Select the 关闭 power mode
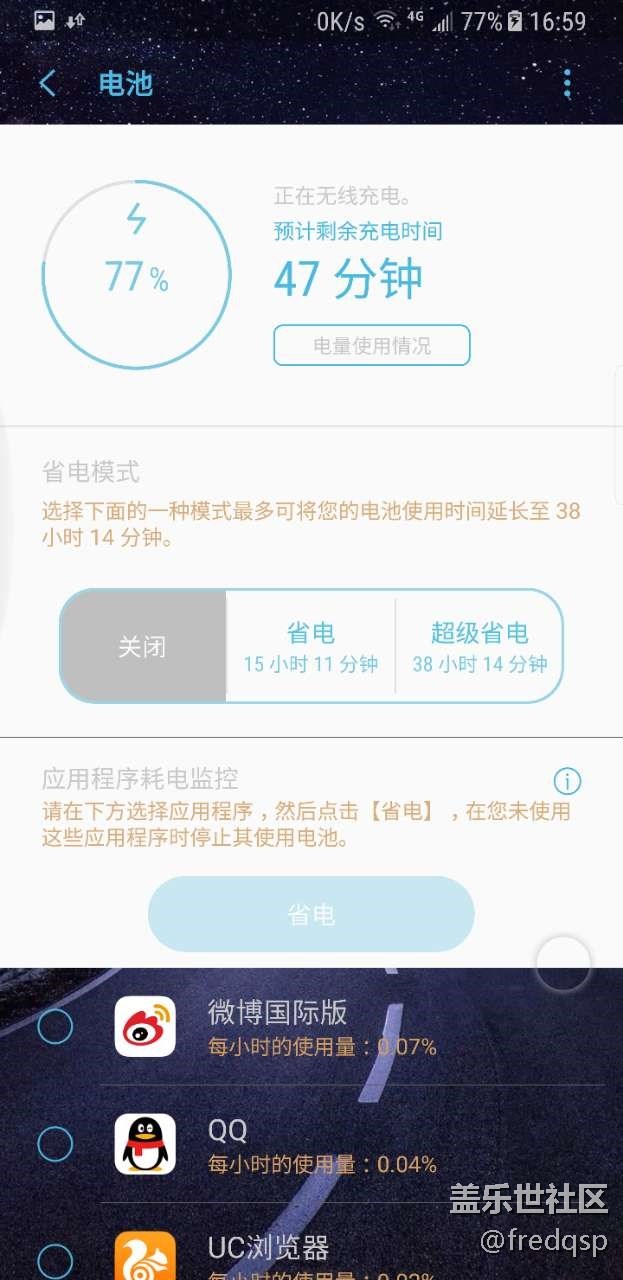Screen dimensions: 623x1280 coord(142,647)
